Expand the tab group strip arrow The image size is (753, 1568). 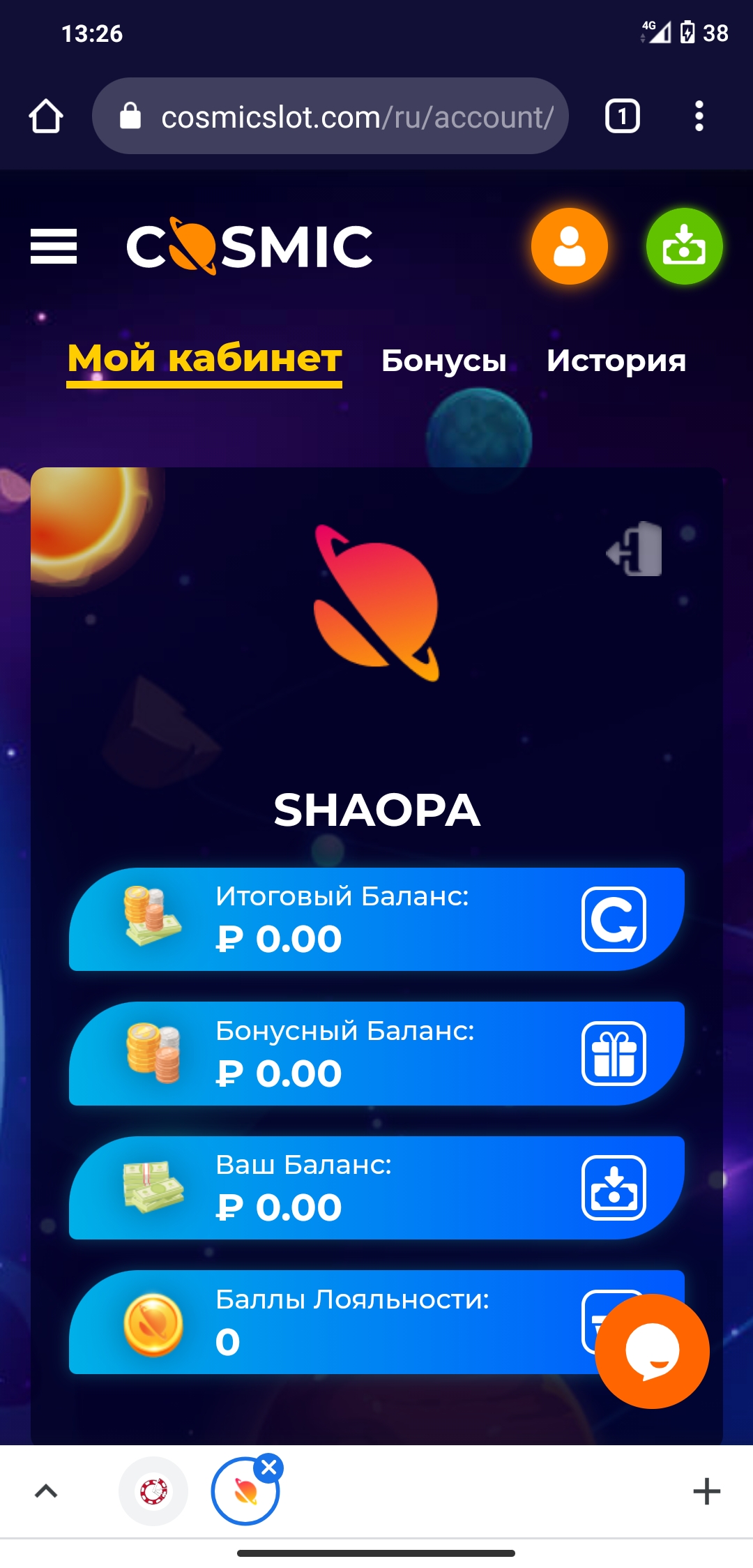tap(46, 1491)
